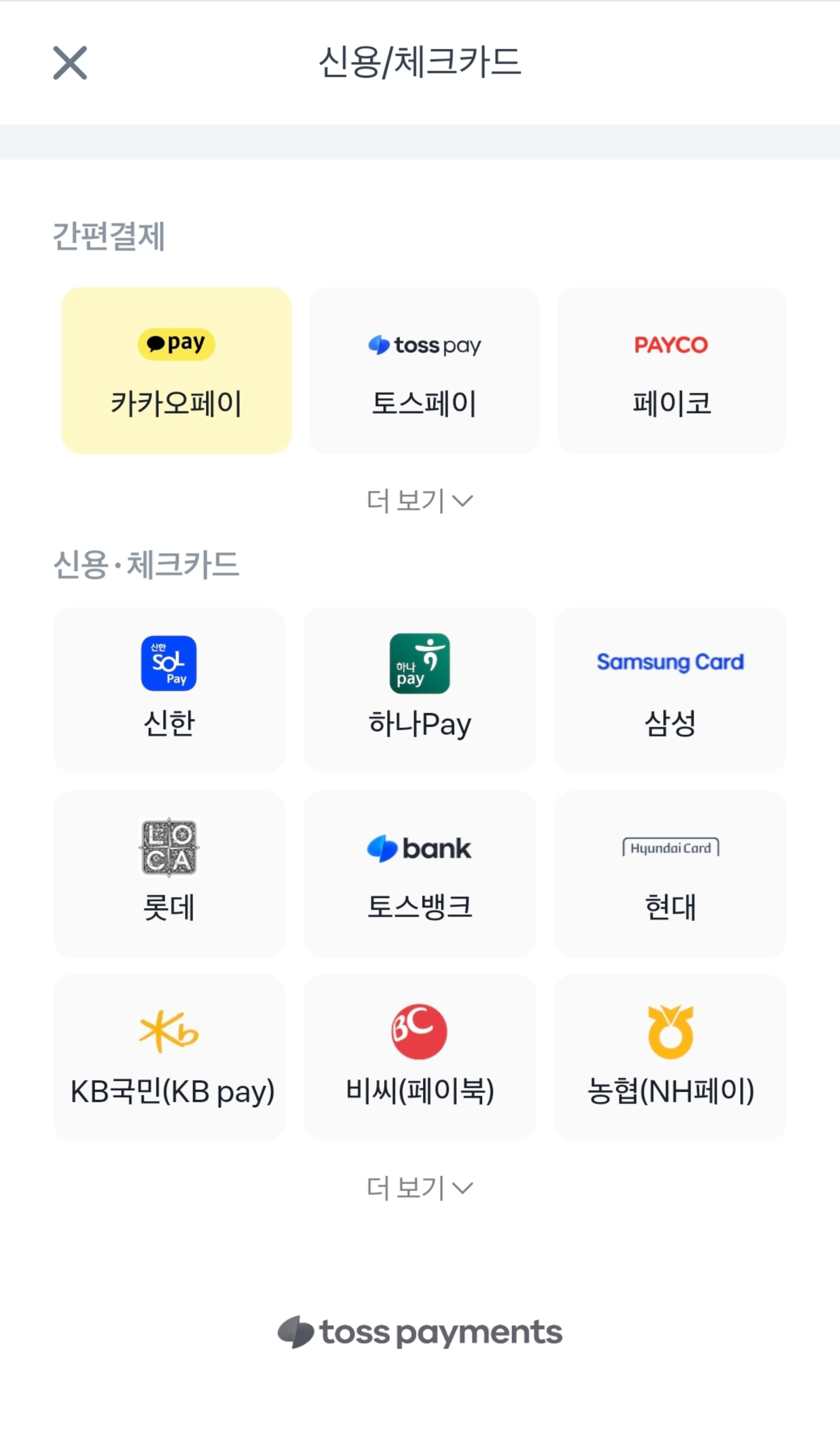Select the 신한 SOL Pay card
This screenshot has width=840, height=1431.
169,690
